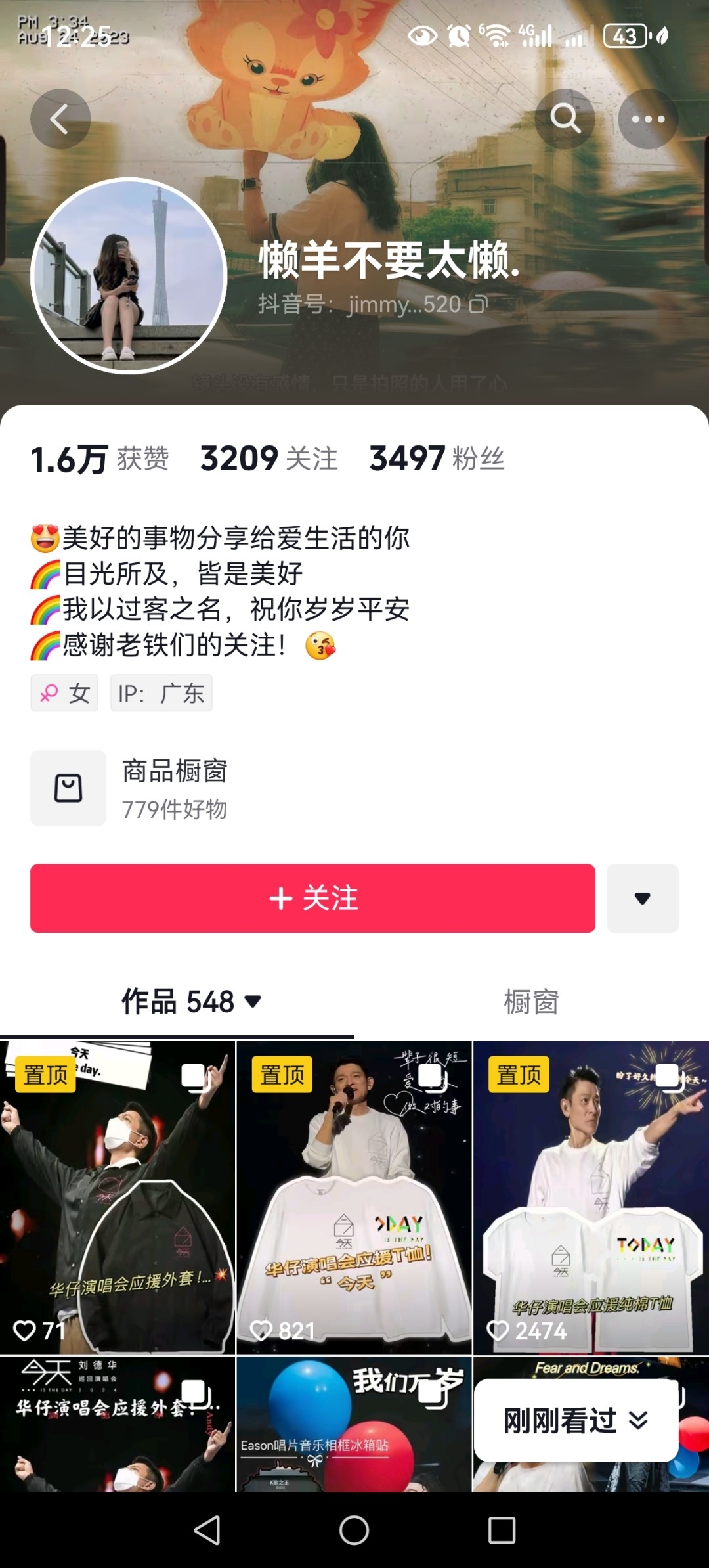View the profile avatar photo
This screenshot has width=709, height=1568.
129,276
